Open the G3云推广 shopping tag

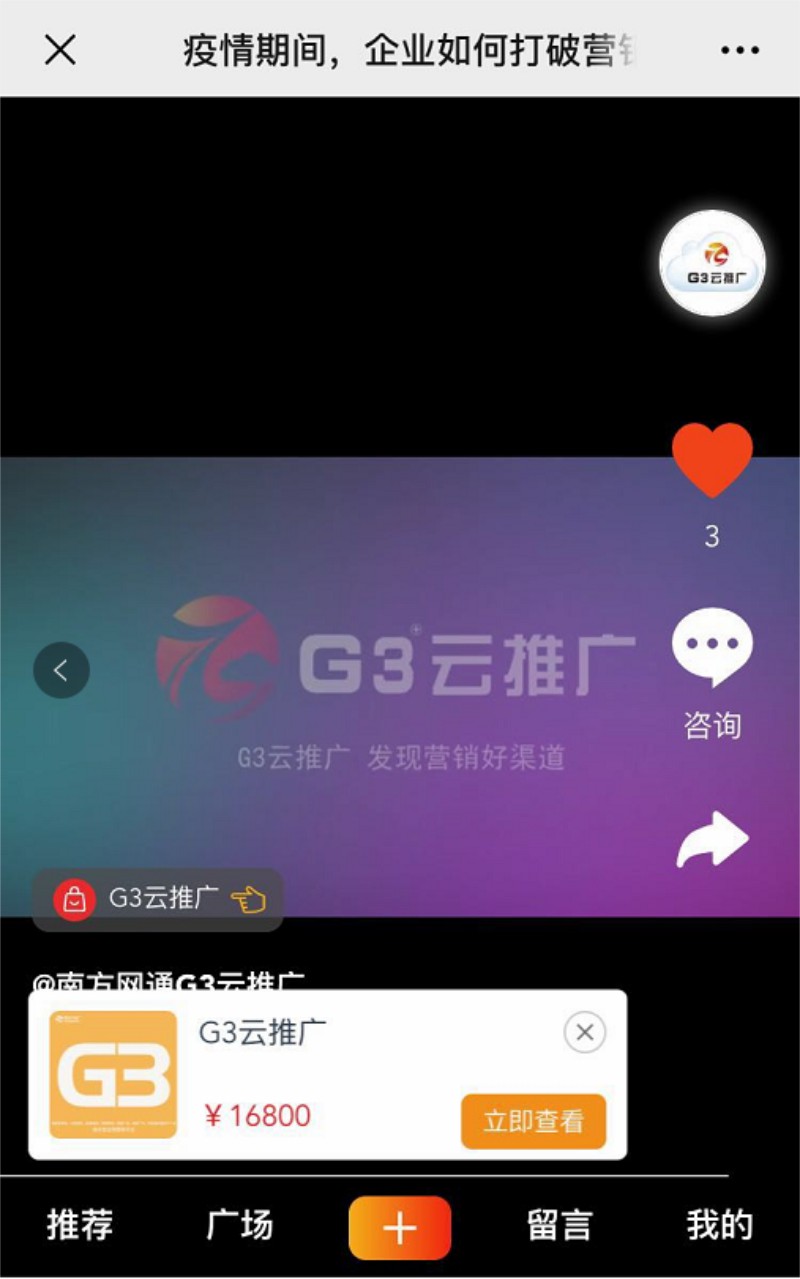(x=158, y=899)
